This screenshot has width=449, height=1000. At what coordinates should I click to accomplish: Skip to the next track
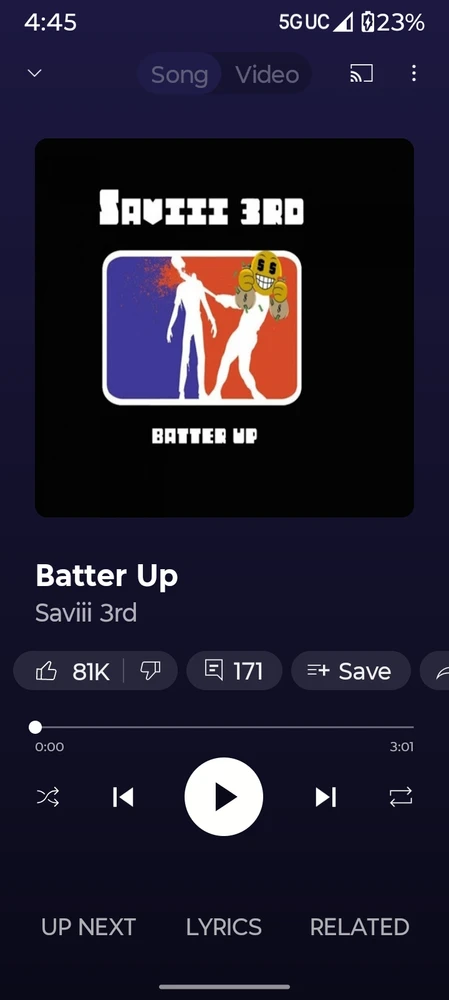point(325,797)
